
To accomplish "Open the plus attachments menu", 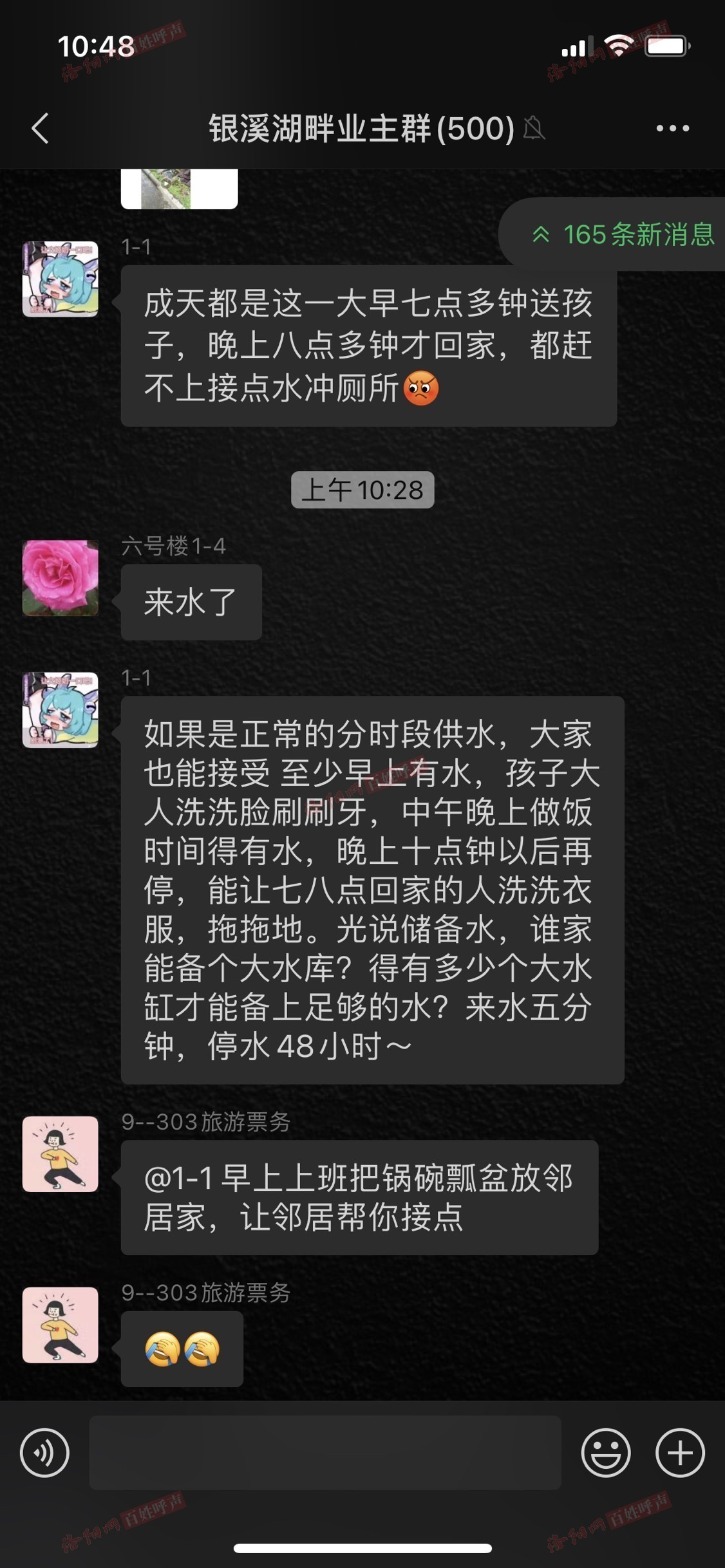I will click(x=680, y=1452).
